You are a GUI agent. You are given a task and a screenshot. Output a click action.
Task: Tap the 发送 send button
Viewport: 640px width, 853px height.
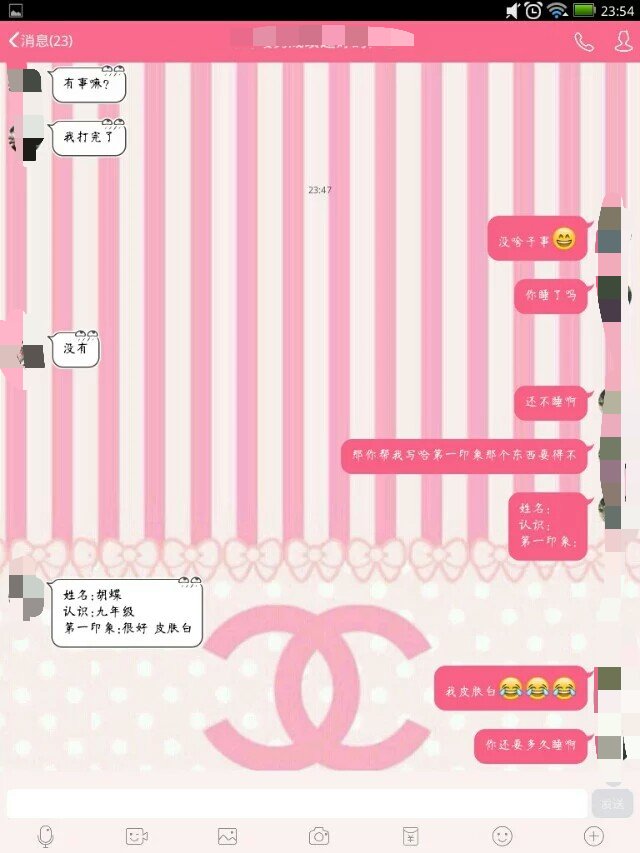point(612,803)
